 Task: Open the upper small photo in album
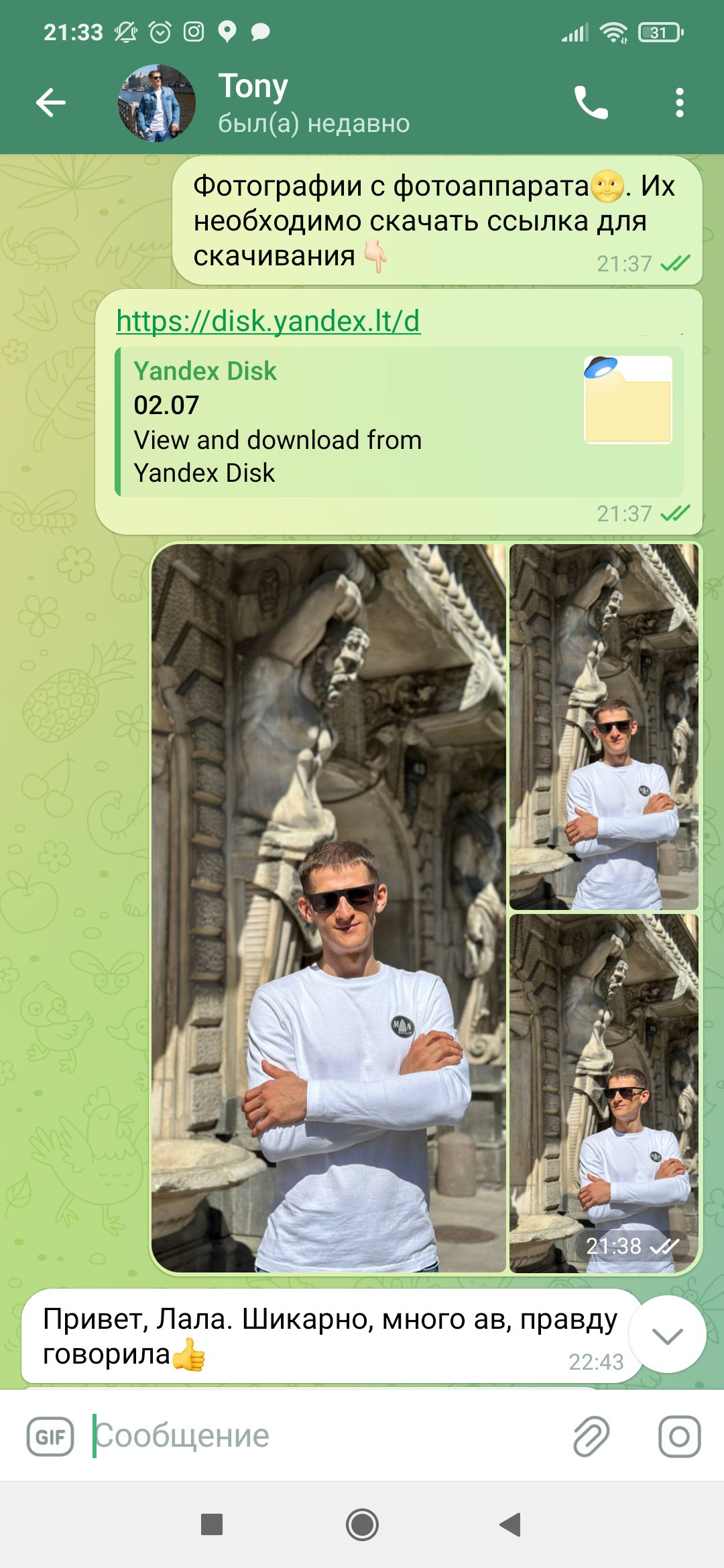[x=604, y=726]
